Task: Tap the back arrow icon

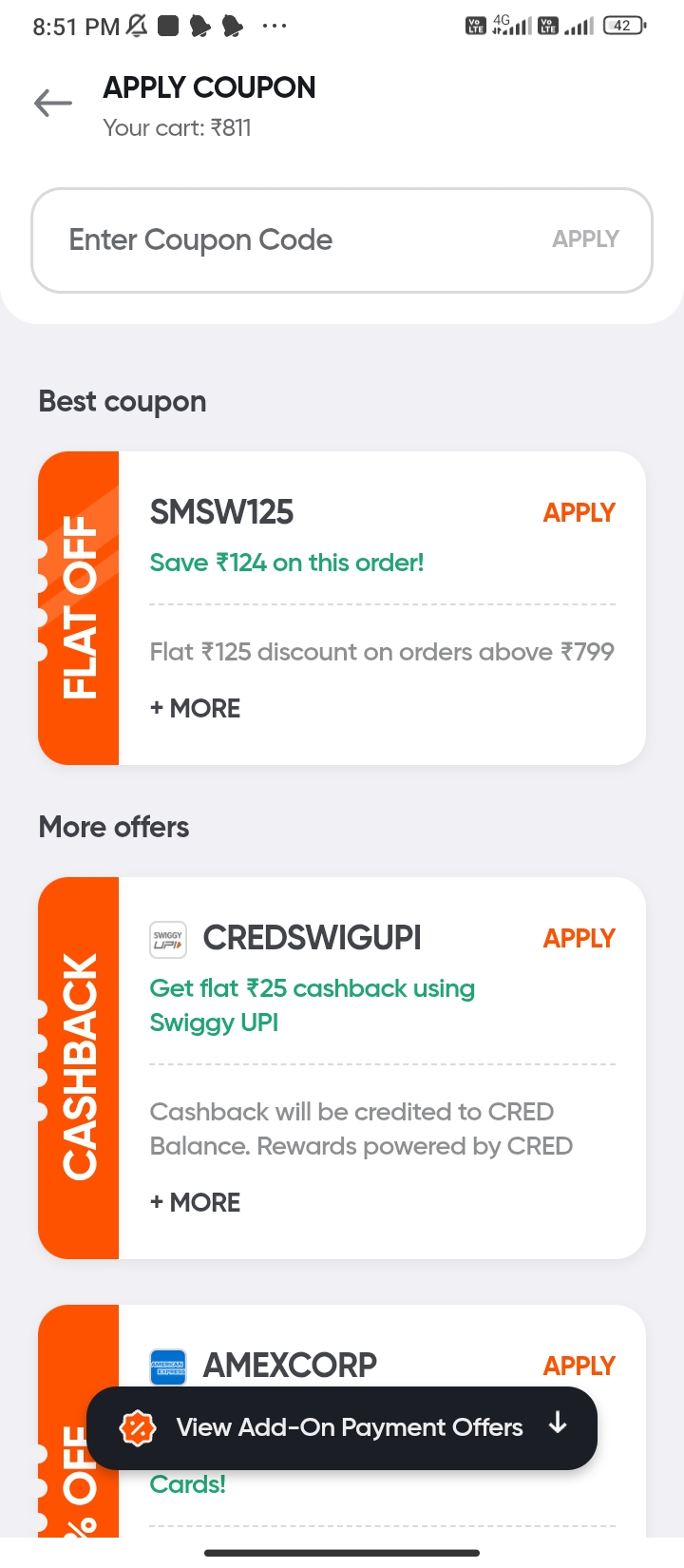Action: tap(52, 103)
